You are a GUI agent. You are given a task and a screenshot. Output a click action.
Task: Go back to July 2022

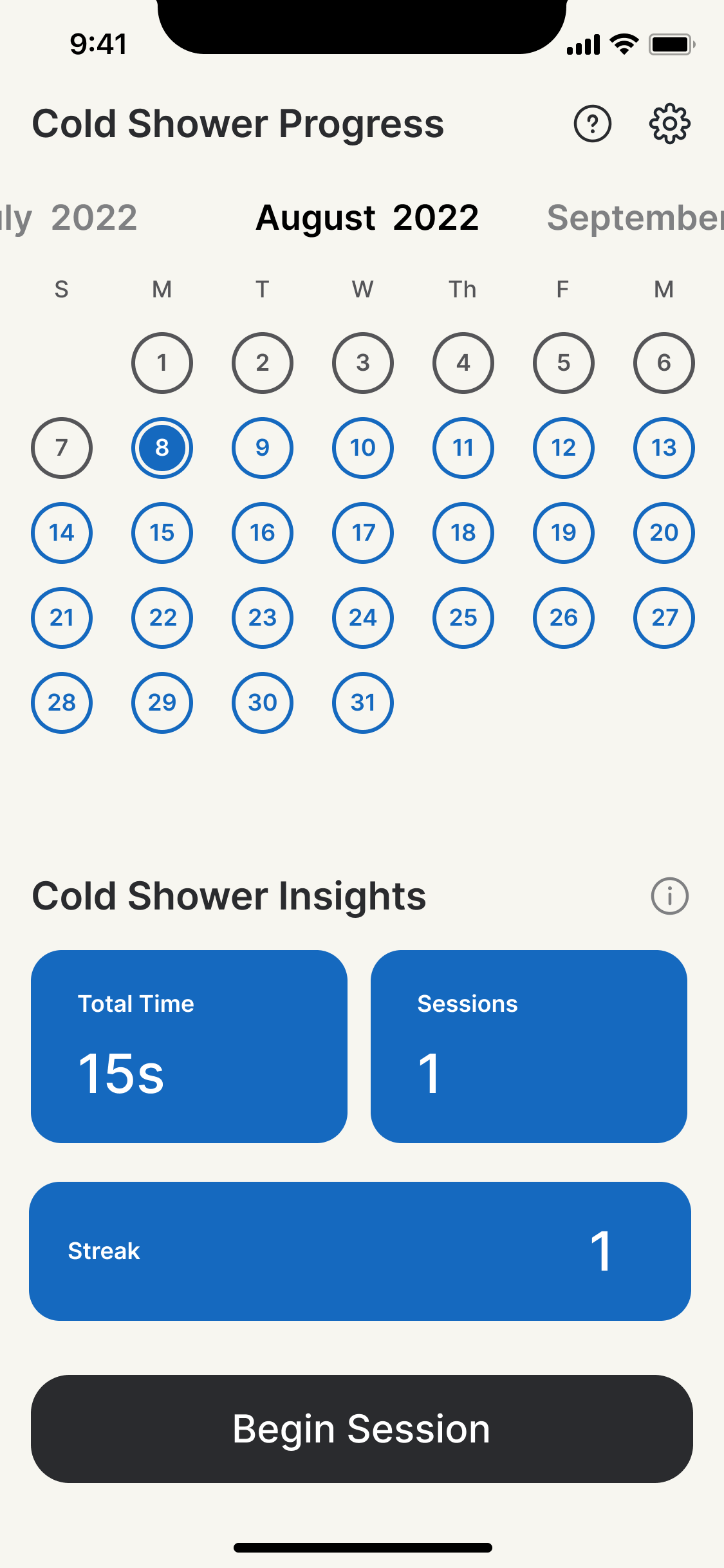click(x=69, y=218)
